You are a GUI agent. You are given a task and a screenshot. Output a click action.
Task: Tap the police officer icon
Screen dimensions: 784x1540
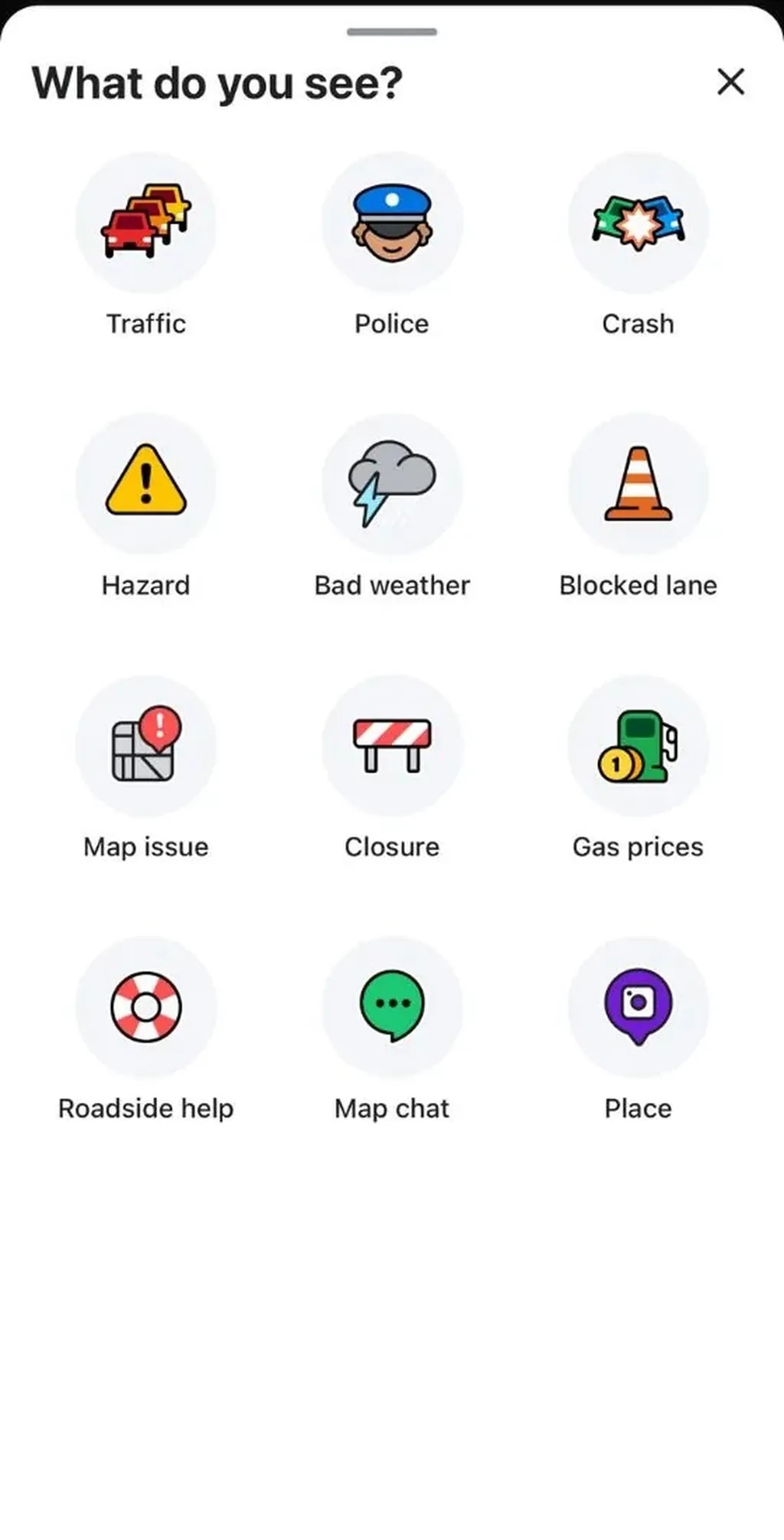392,221
